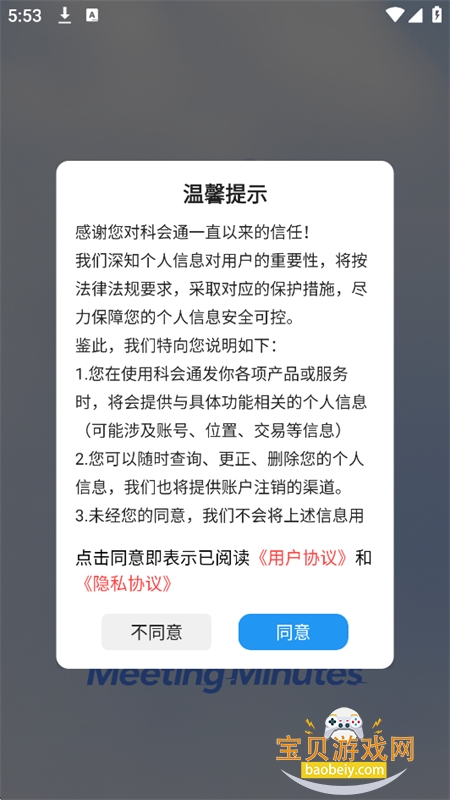
Task: Tap the 同意 button to agree
Action: pyautogui.click(x=293, y=632)
